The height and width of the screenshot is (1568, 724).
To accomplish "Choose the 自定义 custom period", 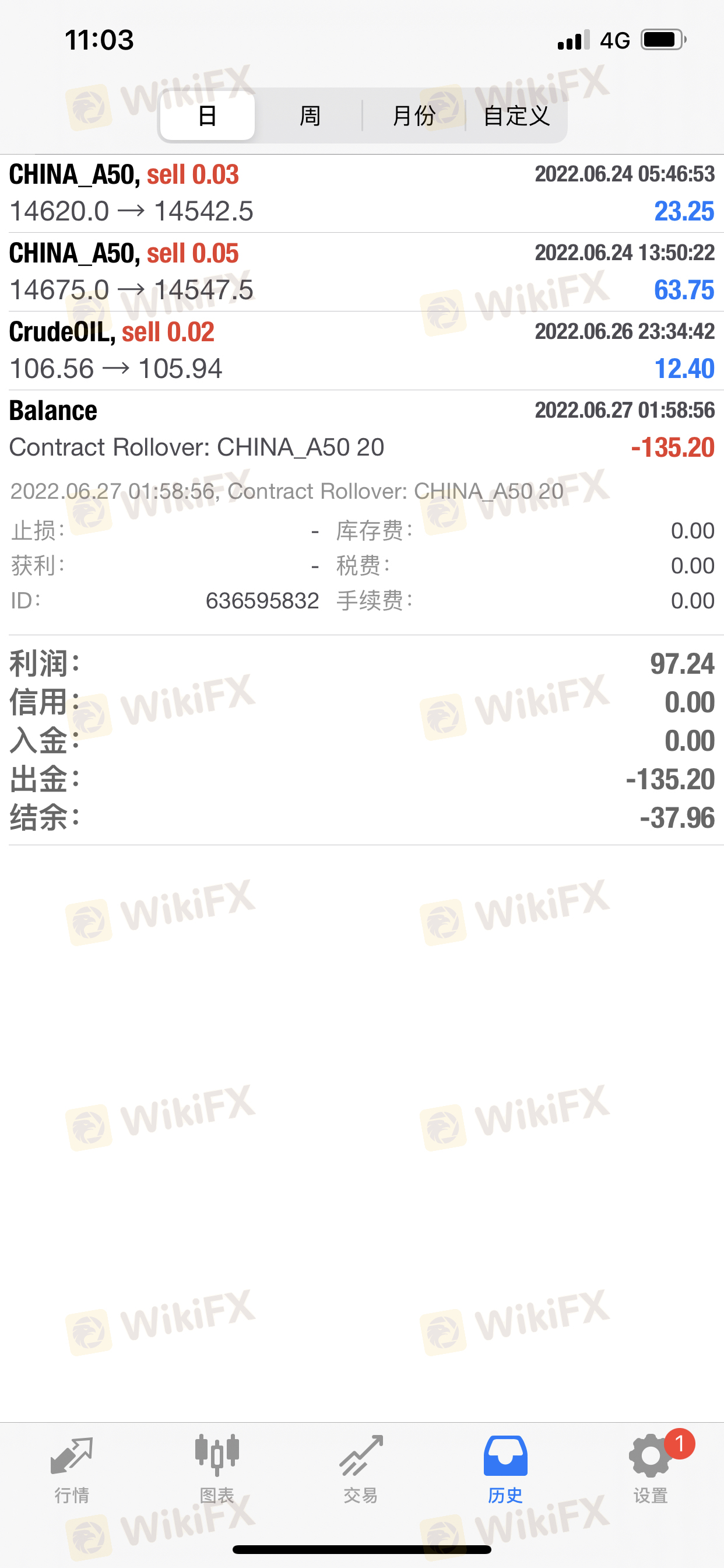I will point(516,116).
